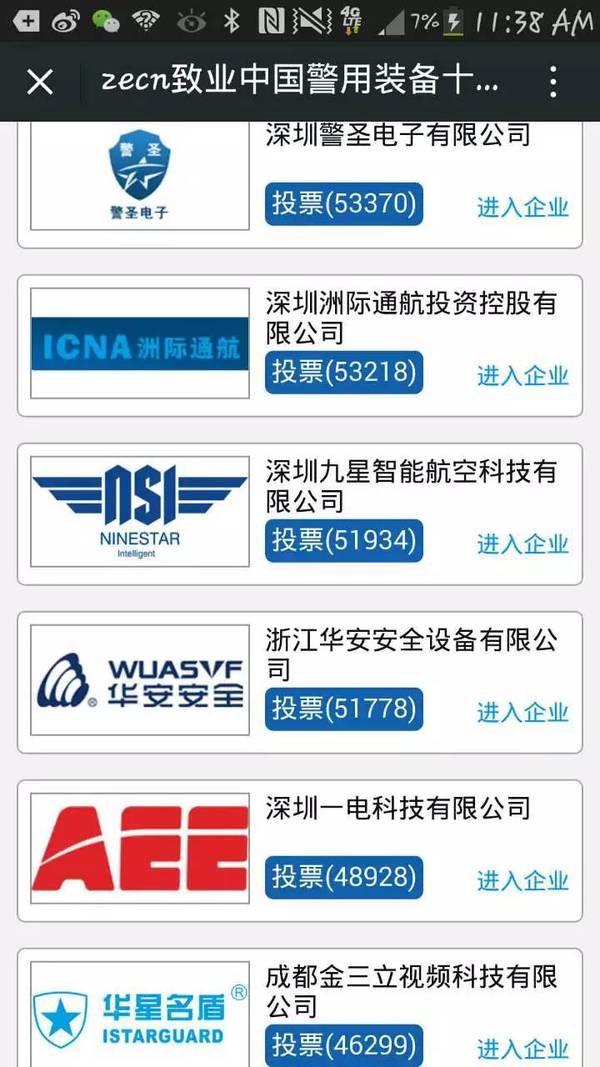Select 进入企业 next to 浙江华安安全设备
This screenshot has width=600, height=1067.
pos(522,712)
